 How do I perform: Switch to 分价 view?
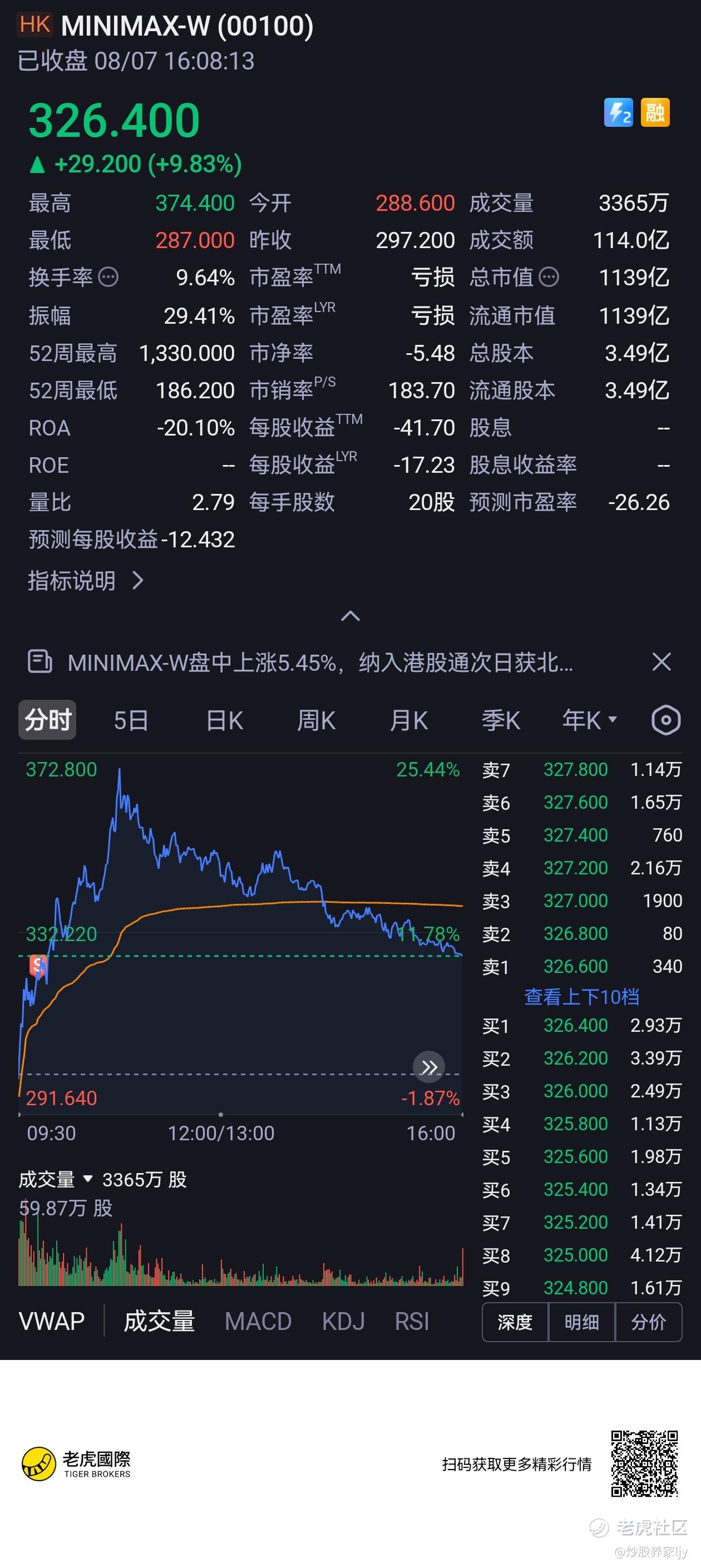[649, 1322]
